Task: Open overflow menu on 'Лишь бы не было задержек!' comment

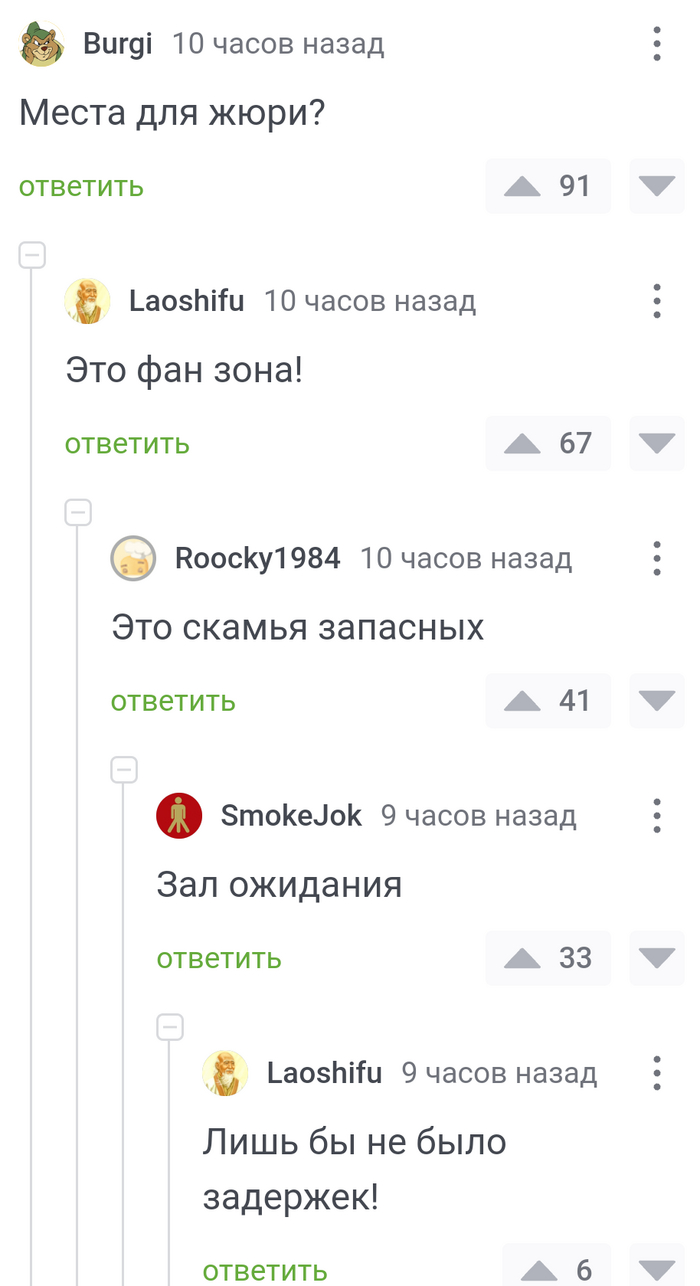Action: 657,1073
